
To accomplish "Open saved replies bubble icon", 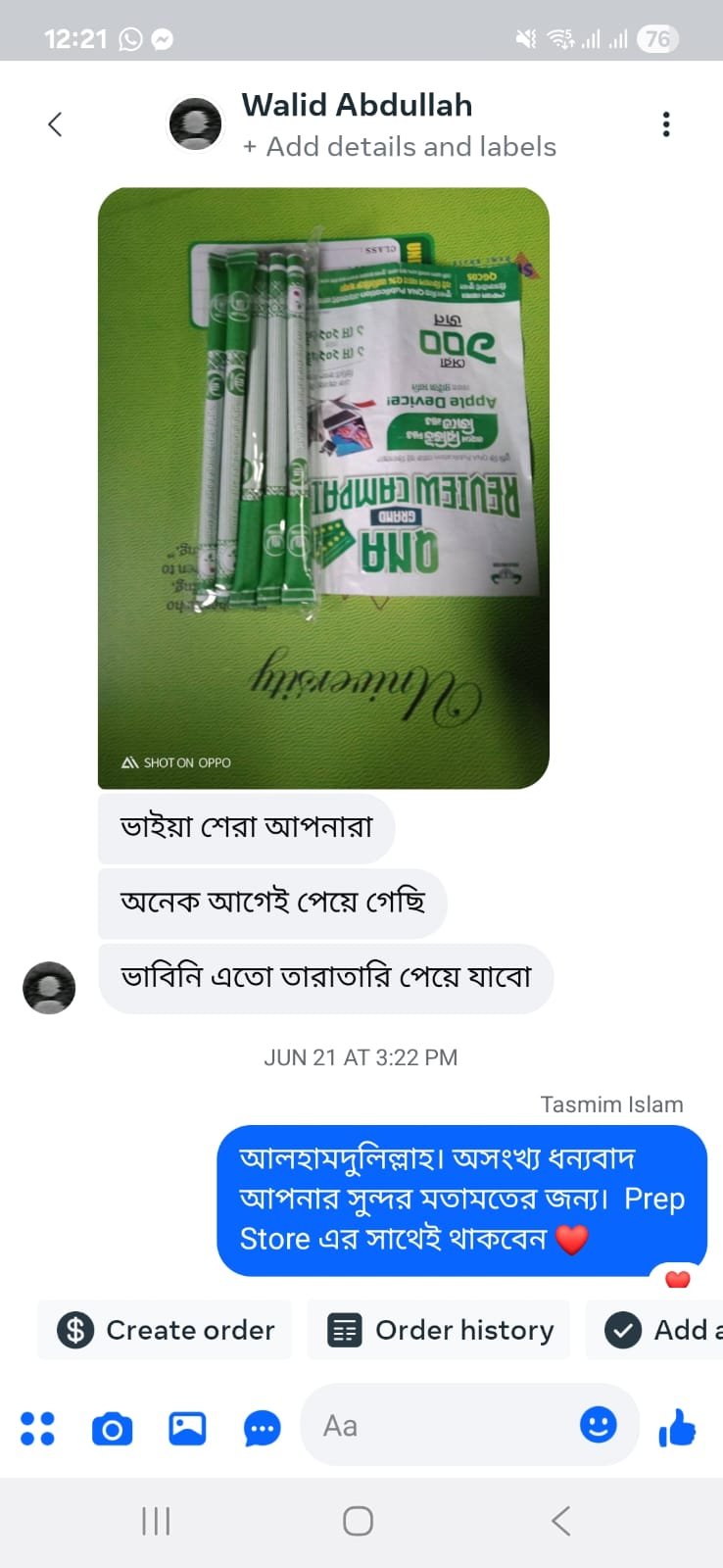I will (x=262, y=1429).
